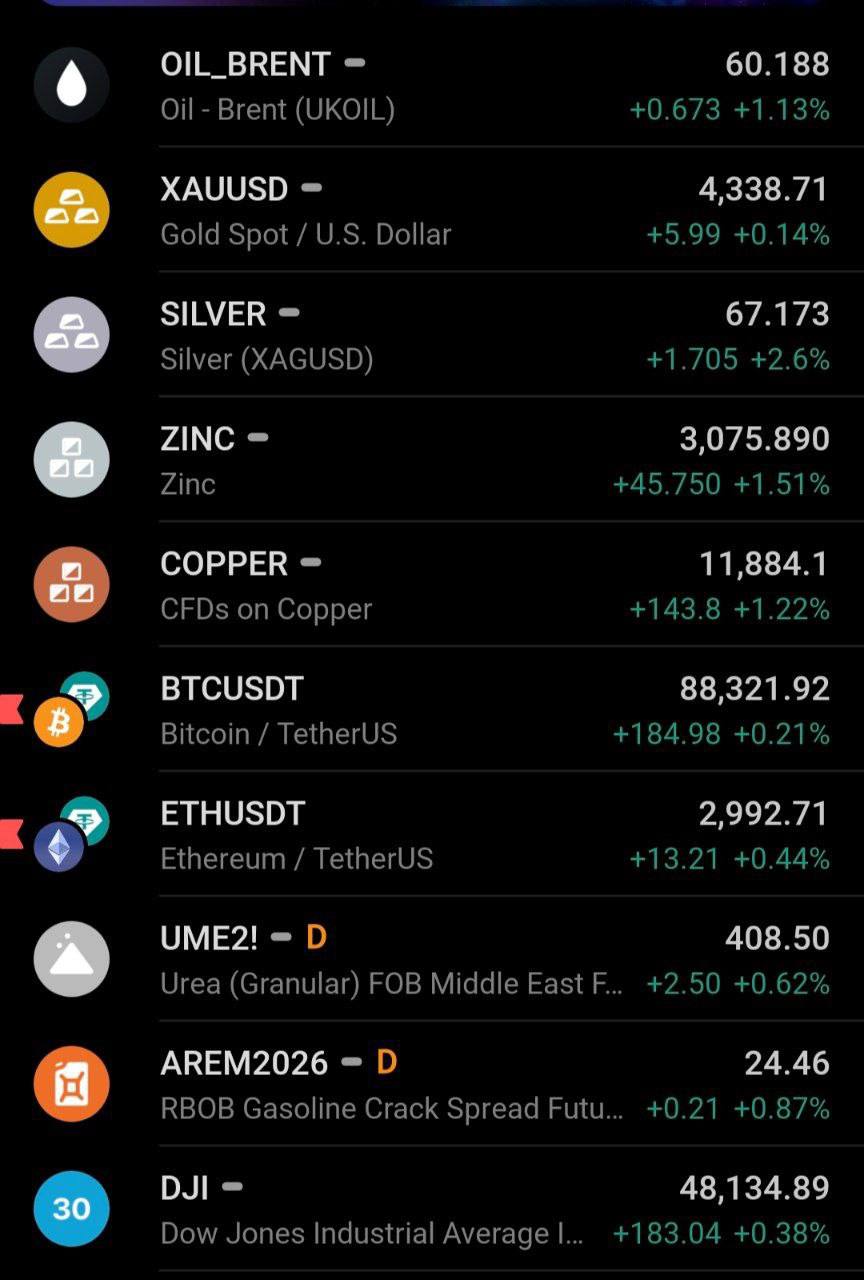Open the OIL_BRENT symbol row
Screen dimensions: 864x1280
[x=432, y=86]
